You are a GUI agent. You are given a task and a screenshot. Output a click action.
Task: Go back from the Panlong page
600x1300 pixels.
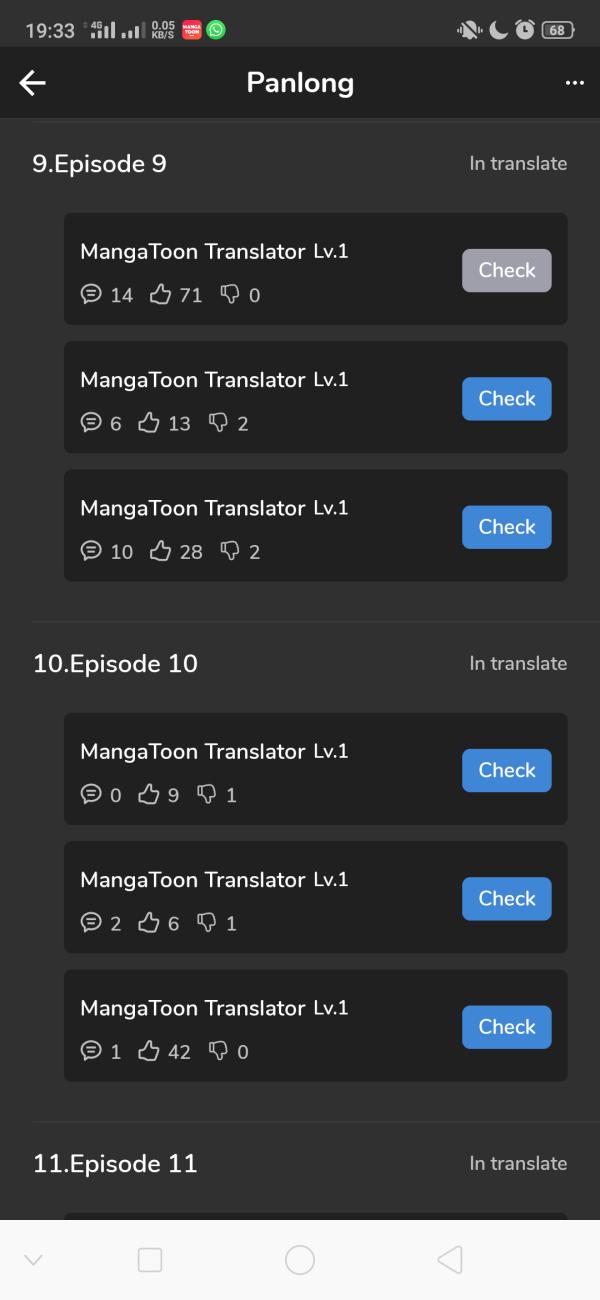[33, 83]
